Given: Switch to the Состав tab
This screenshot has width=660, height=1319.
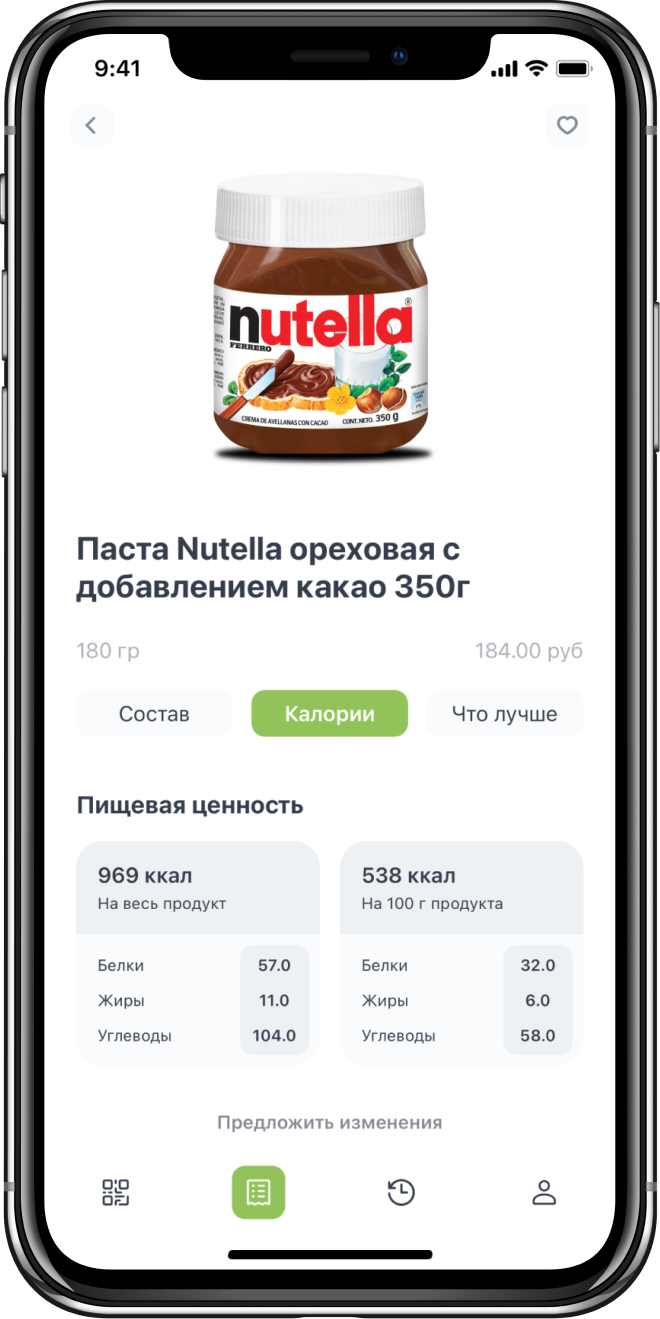Looking at the screenshot, I should pyautogui.click(x=154, y=714).
